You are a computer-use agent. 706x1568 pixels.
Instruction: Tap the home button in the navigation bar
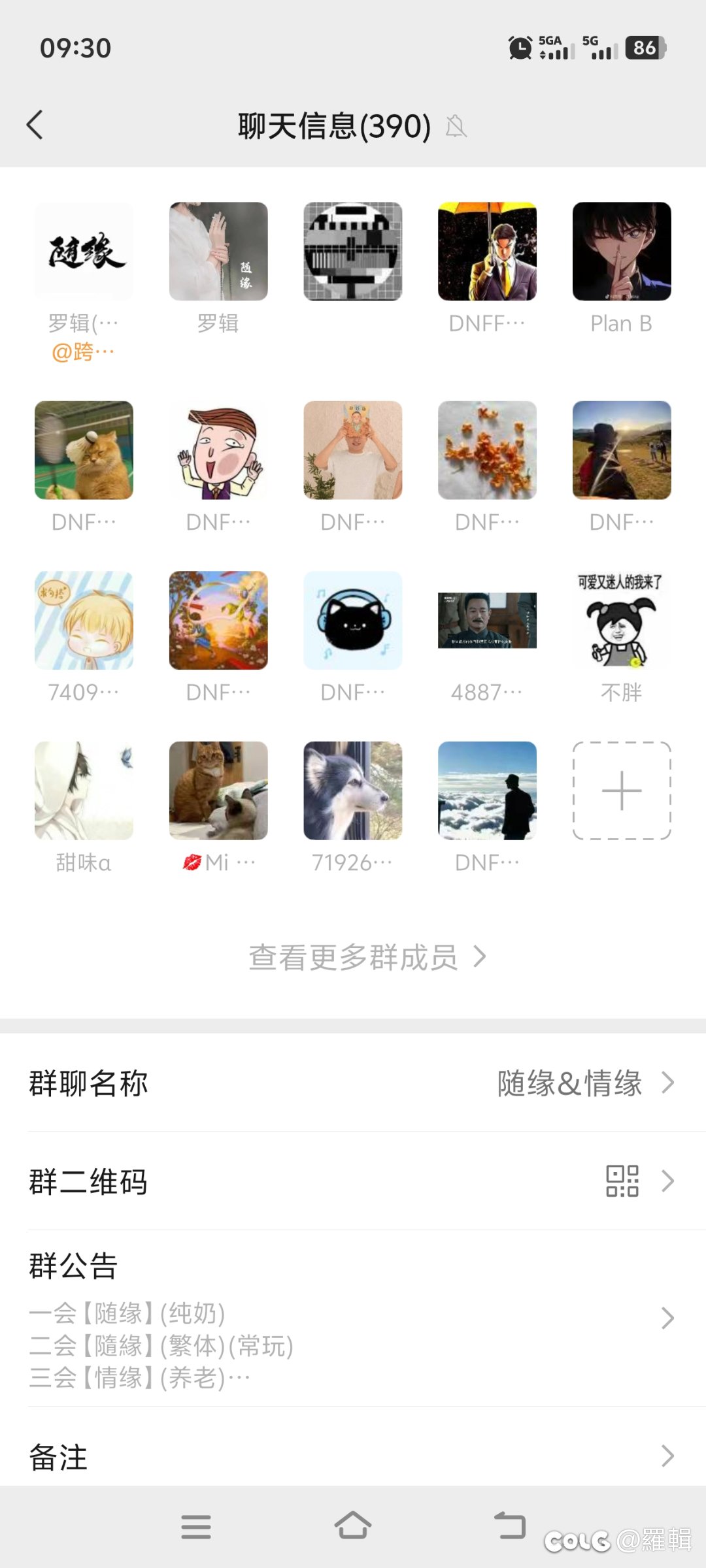pyautogui.click(x=353, y=1527)
